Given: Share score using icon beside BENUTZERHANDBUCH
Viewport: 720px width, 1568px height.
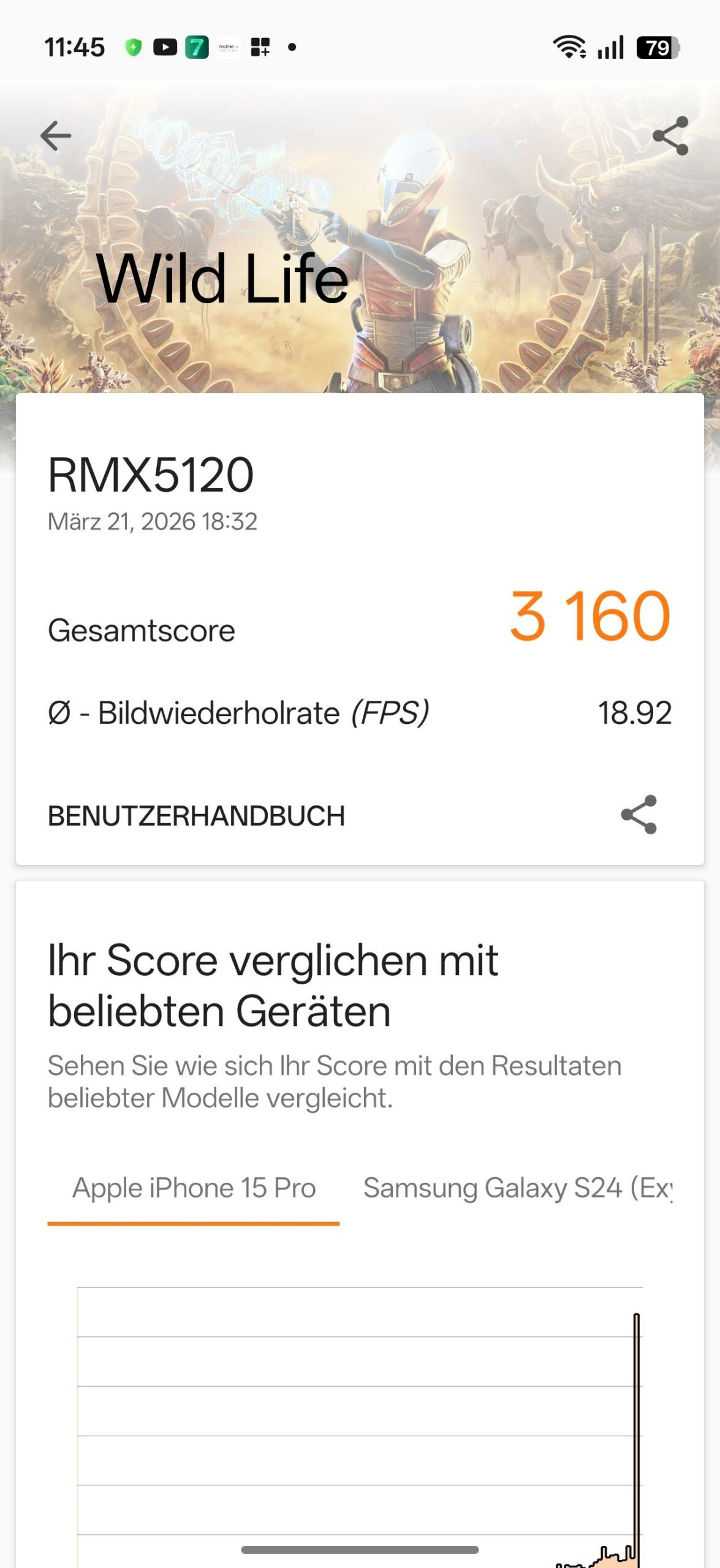Looking at the screenshot, I should coord(639,815).
